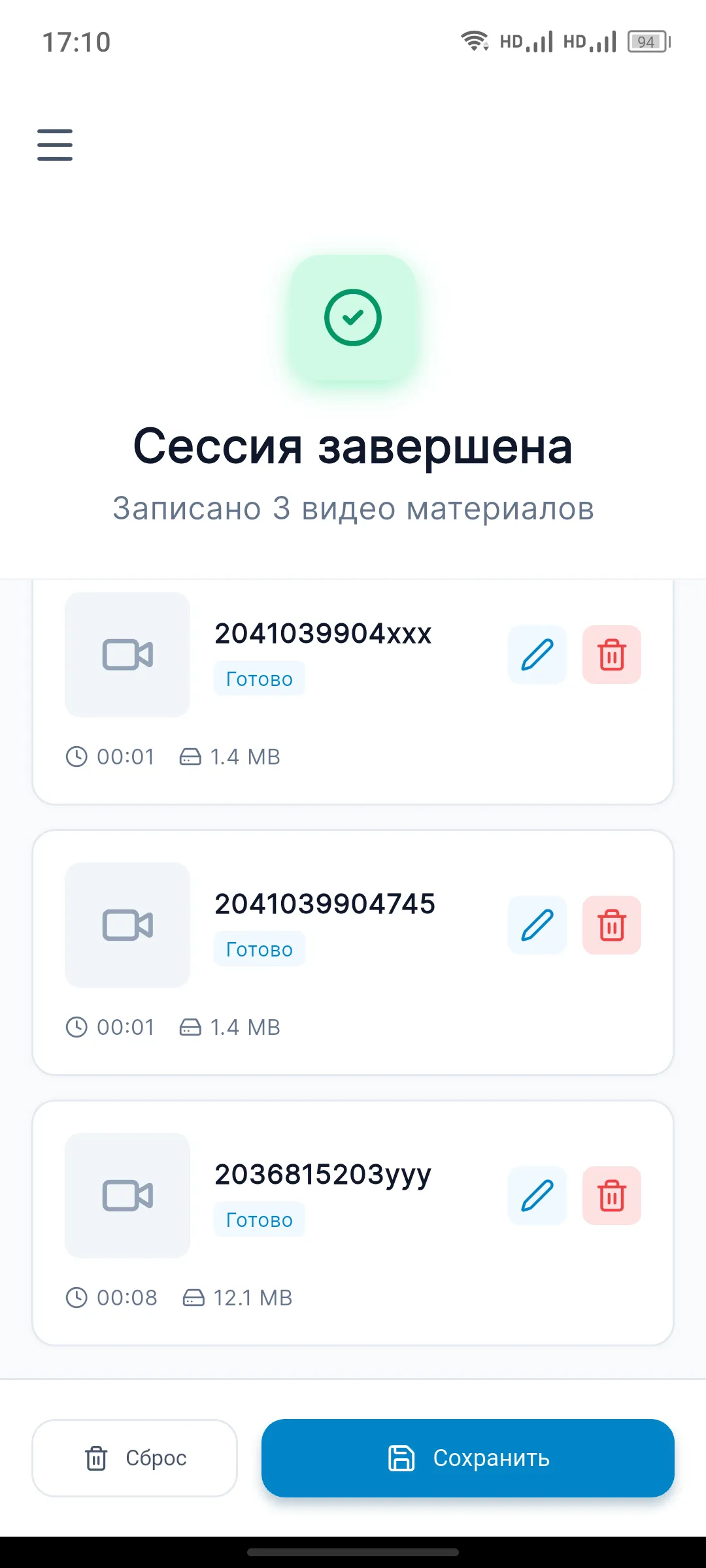Image resolution: width=706 pixels, height=1568 pixels.
Task: Open the hamburger navigation menu
Action: coord(54,145)
